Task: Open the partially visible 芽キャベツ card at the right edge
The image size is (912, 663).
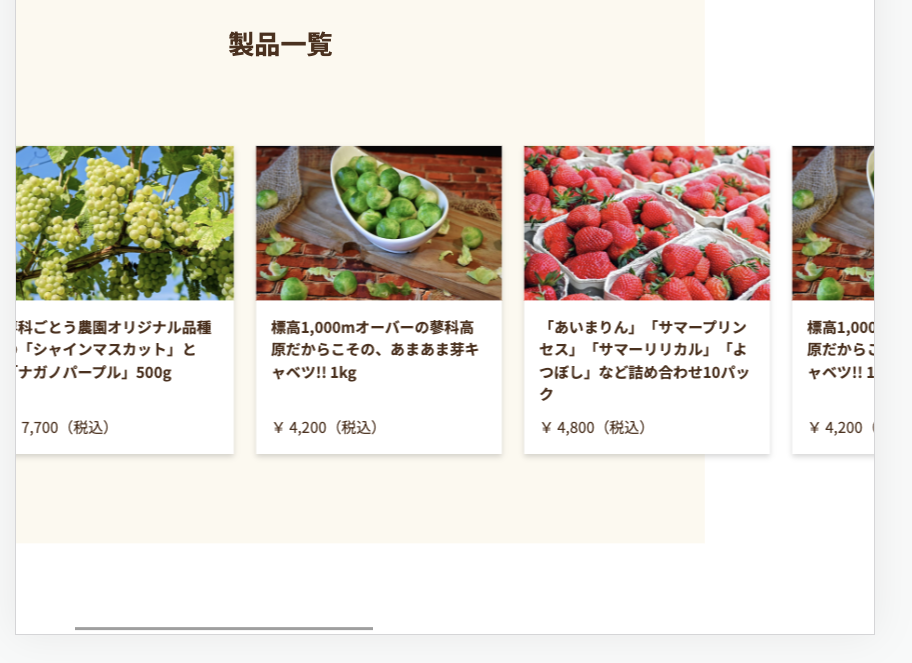Action: tap(834, 300)
